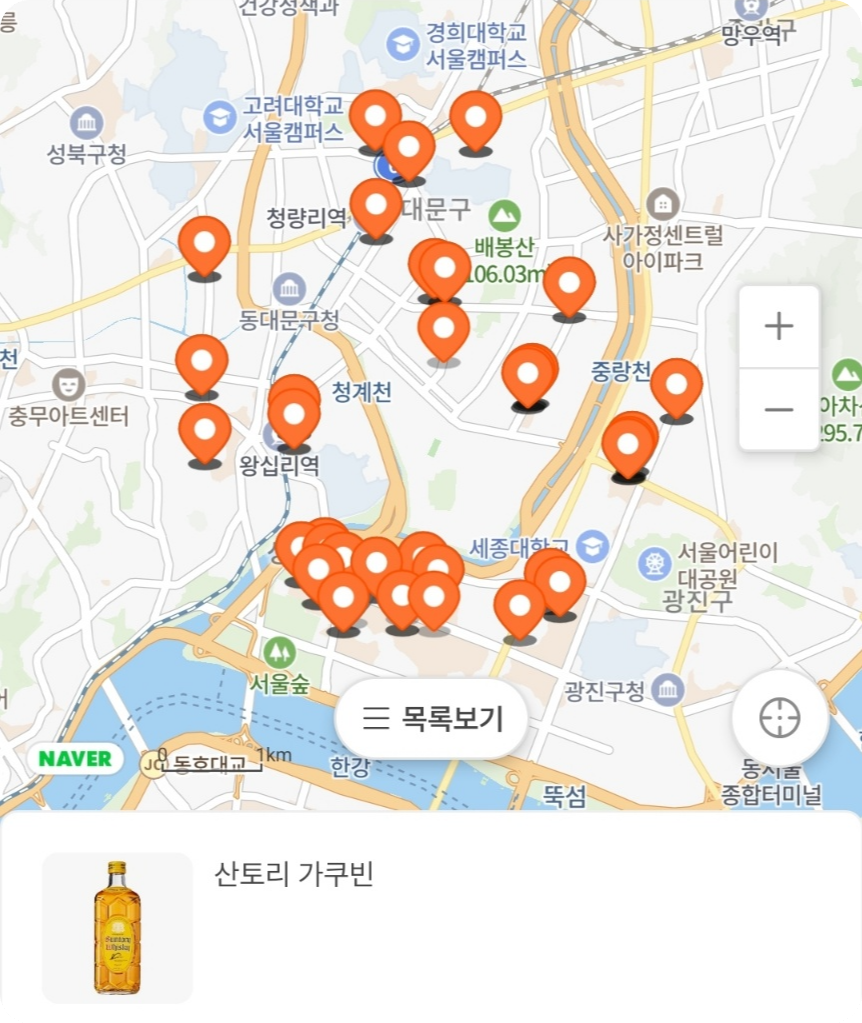Viewport: 862px width, 1023px height.
Task: Click the 충무아트센터 face icon
Action: click(x=67, y=384)
